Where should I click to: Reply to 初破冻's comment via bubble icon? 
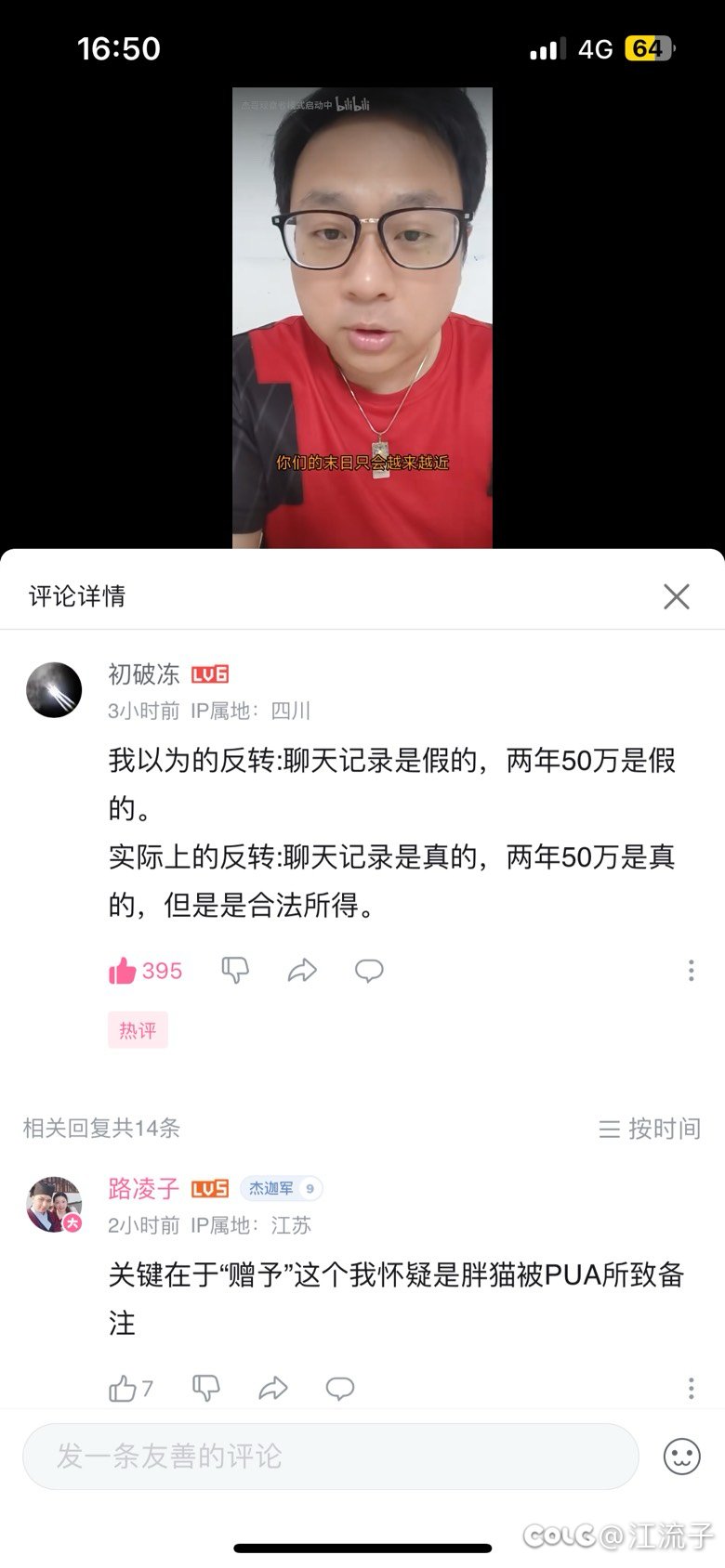tap(369, 971)
